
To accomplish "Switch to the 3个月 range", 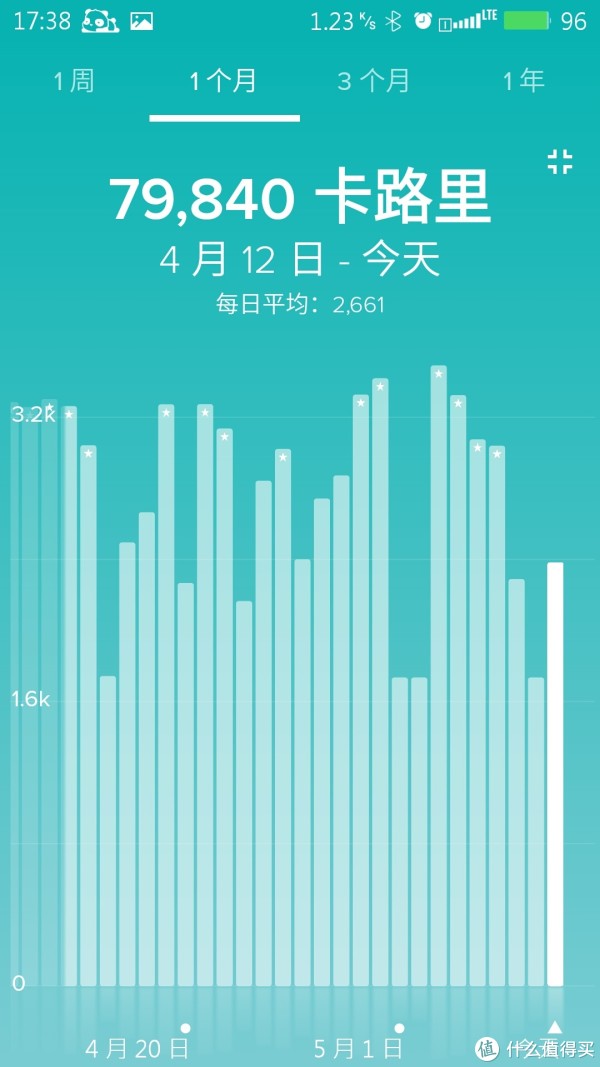I will click(373, 82).
